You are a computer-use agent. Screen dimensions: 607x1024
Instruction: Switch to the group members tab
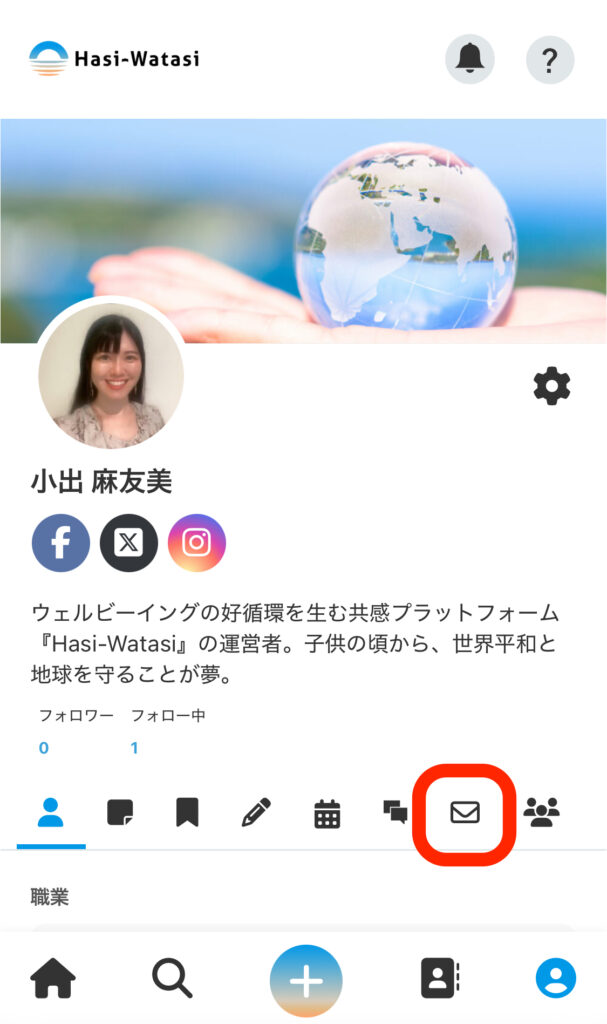coord(541,813)
